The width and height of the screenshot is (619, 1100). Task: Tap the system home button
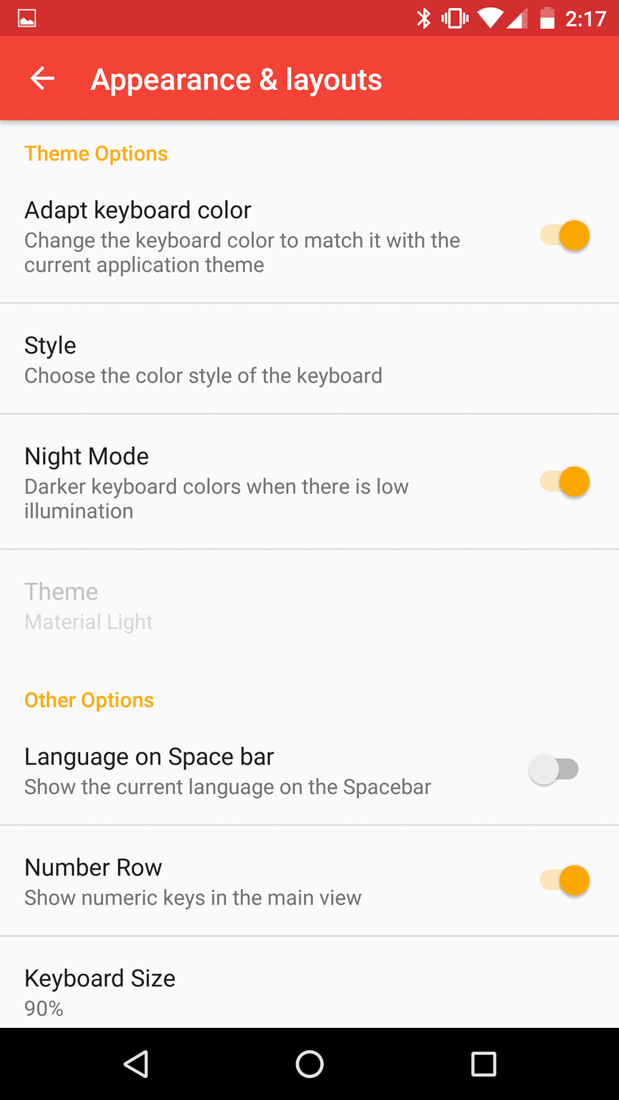309,1064
